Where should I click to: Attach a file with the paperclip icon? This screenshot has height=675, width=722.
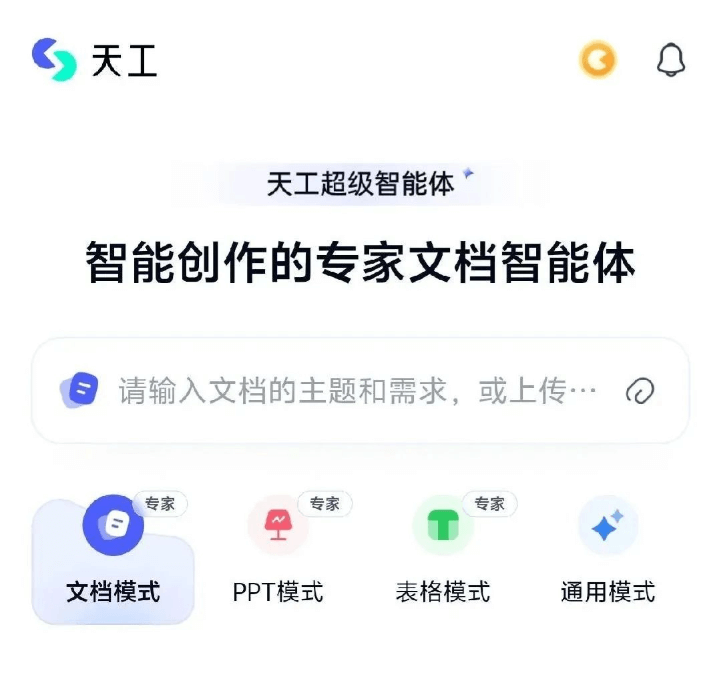point(640,391)
